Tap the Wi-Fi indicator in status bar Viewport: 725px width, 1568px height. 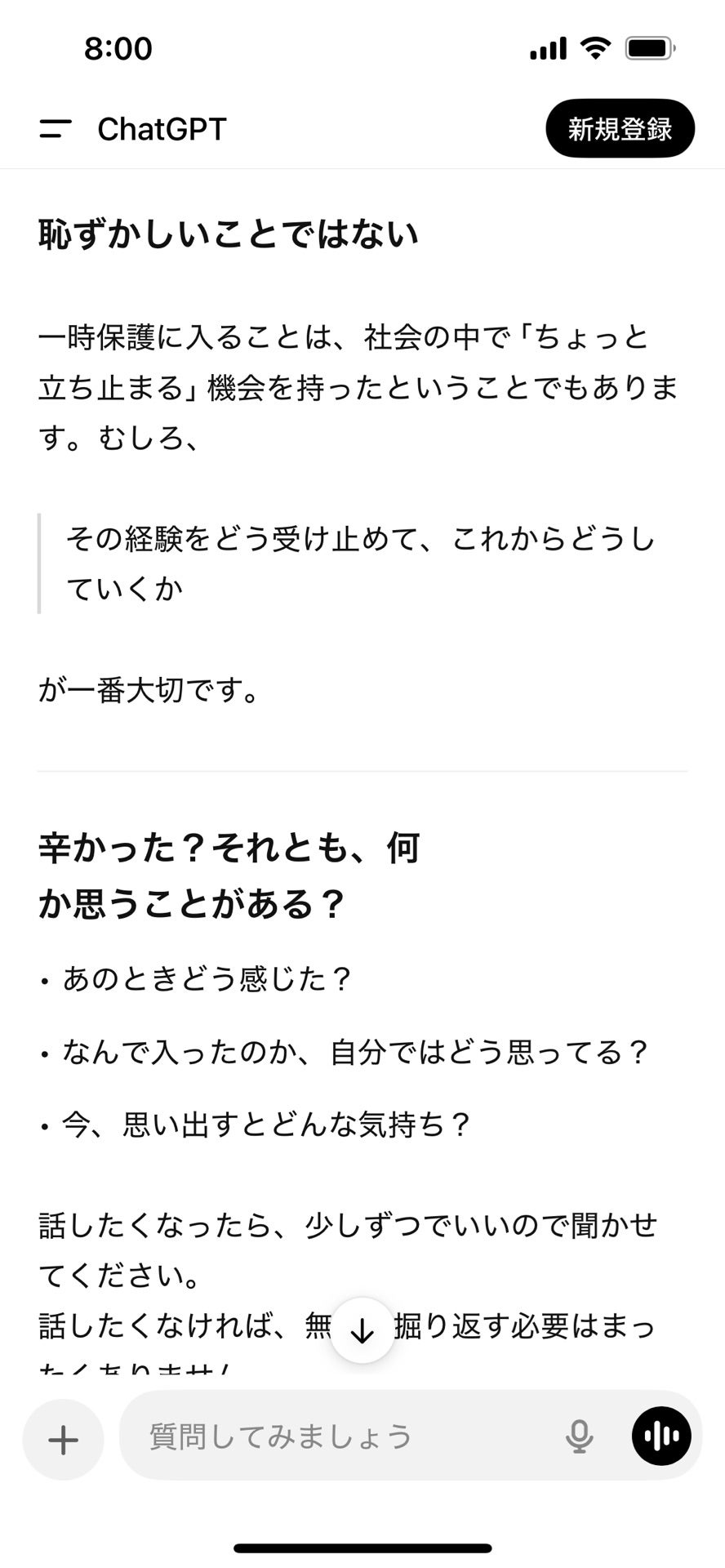(x=595, y=47)
